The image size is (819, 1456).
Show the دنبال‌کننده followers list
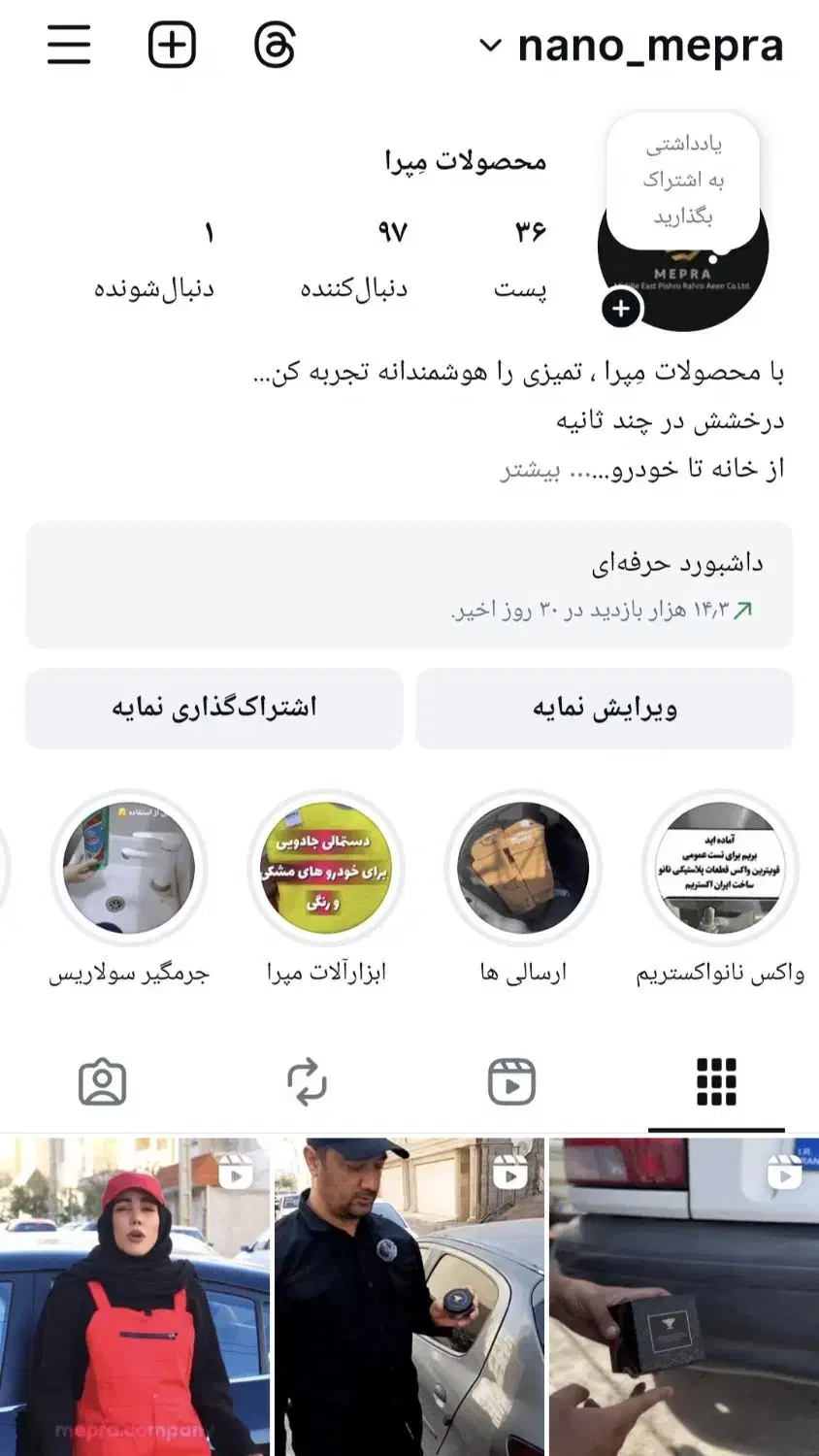(354, 257)
